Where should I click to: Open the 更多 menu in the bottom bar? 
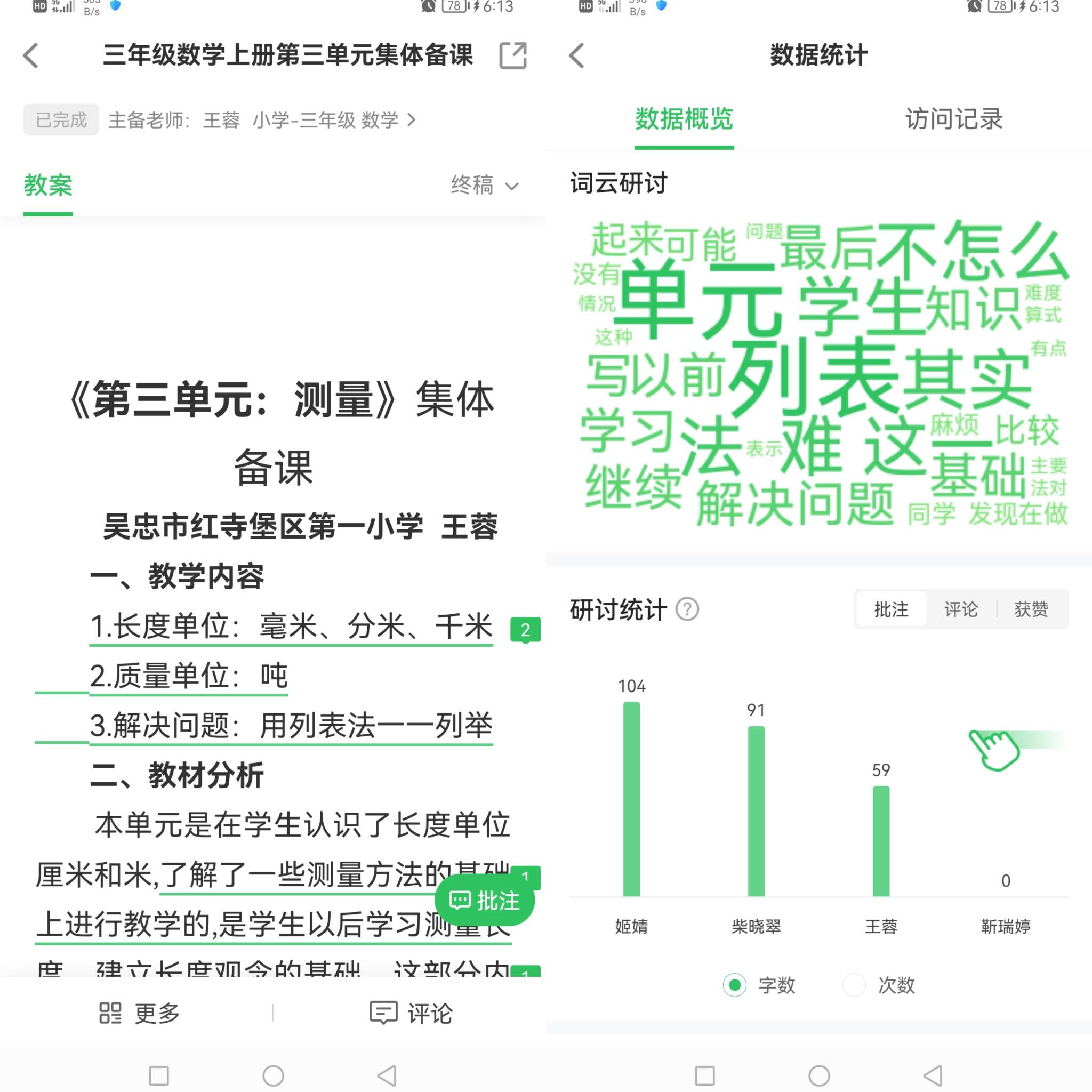coord(140,1013)
